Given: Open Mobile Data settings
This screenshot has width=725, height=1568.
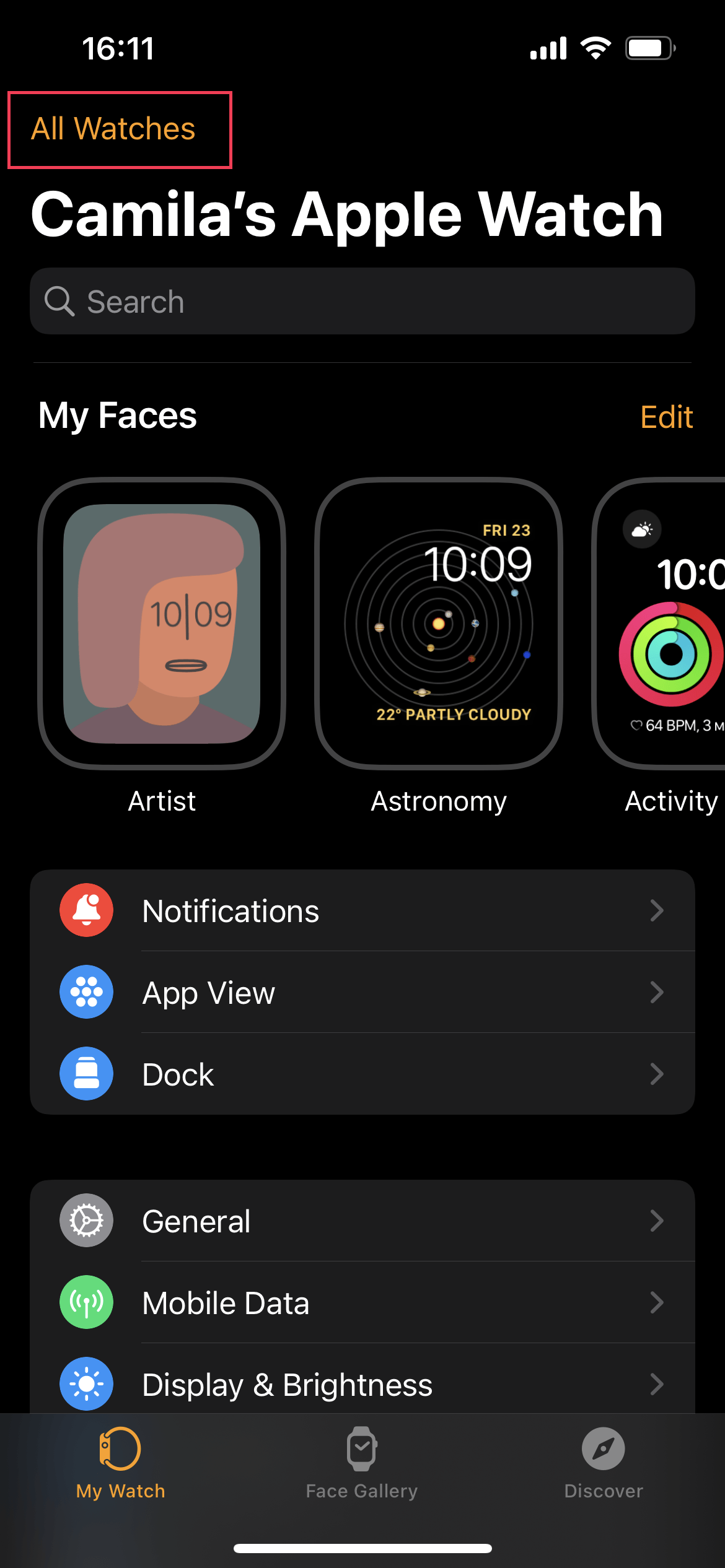Looking at the screenshot, I should click(362, 1302).
